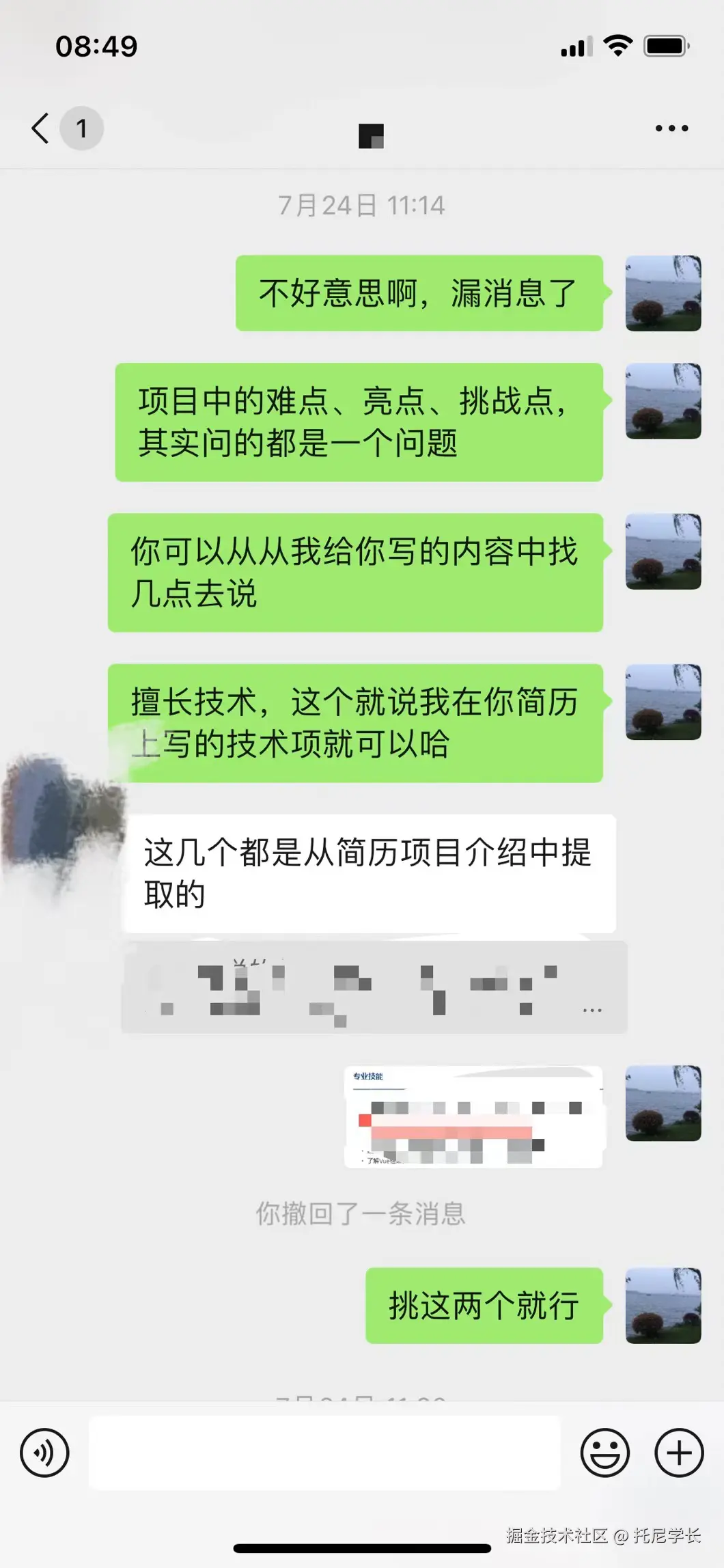
Task: Tap the unread count badge 1
Action: 81,128
